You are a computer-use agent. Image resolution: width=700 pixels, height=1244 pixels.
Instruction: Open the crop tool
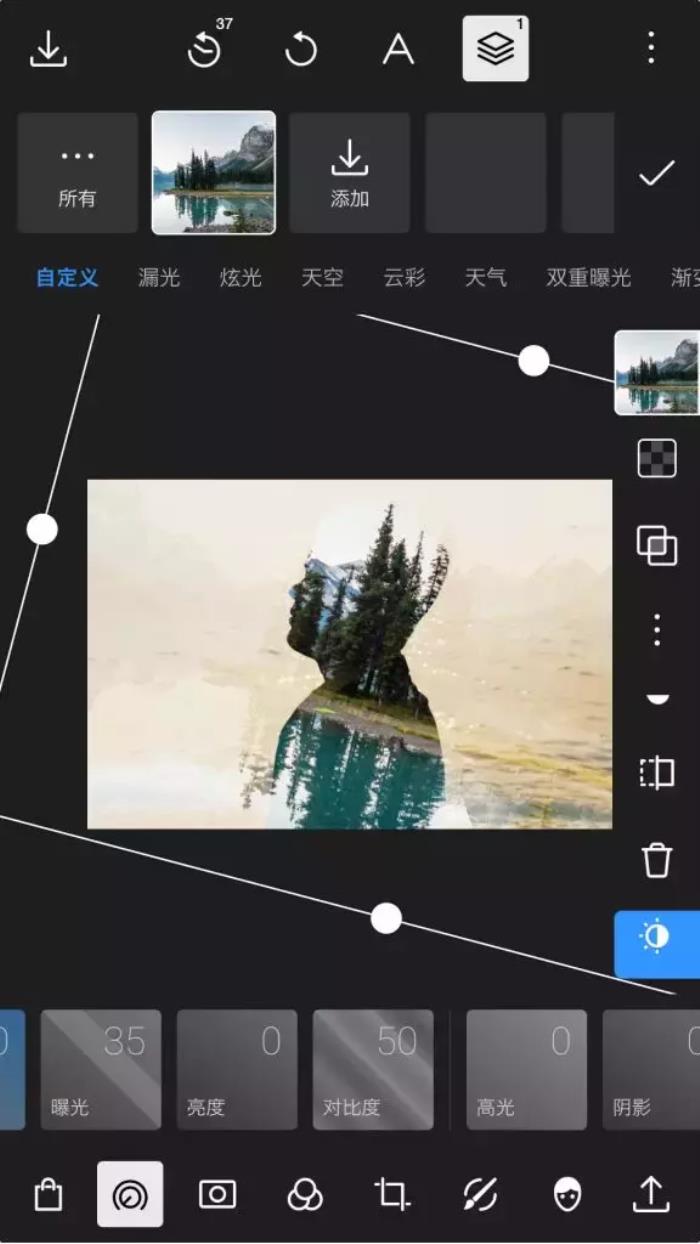click(392, 1194)
